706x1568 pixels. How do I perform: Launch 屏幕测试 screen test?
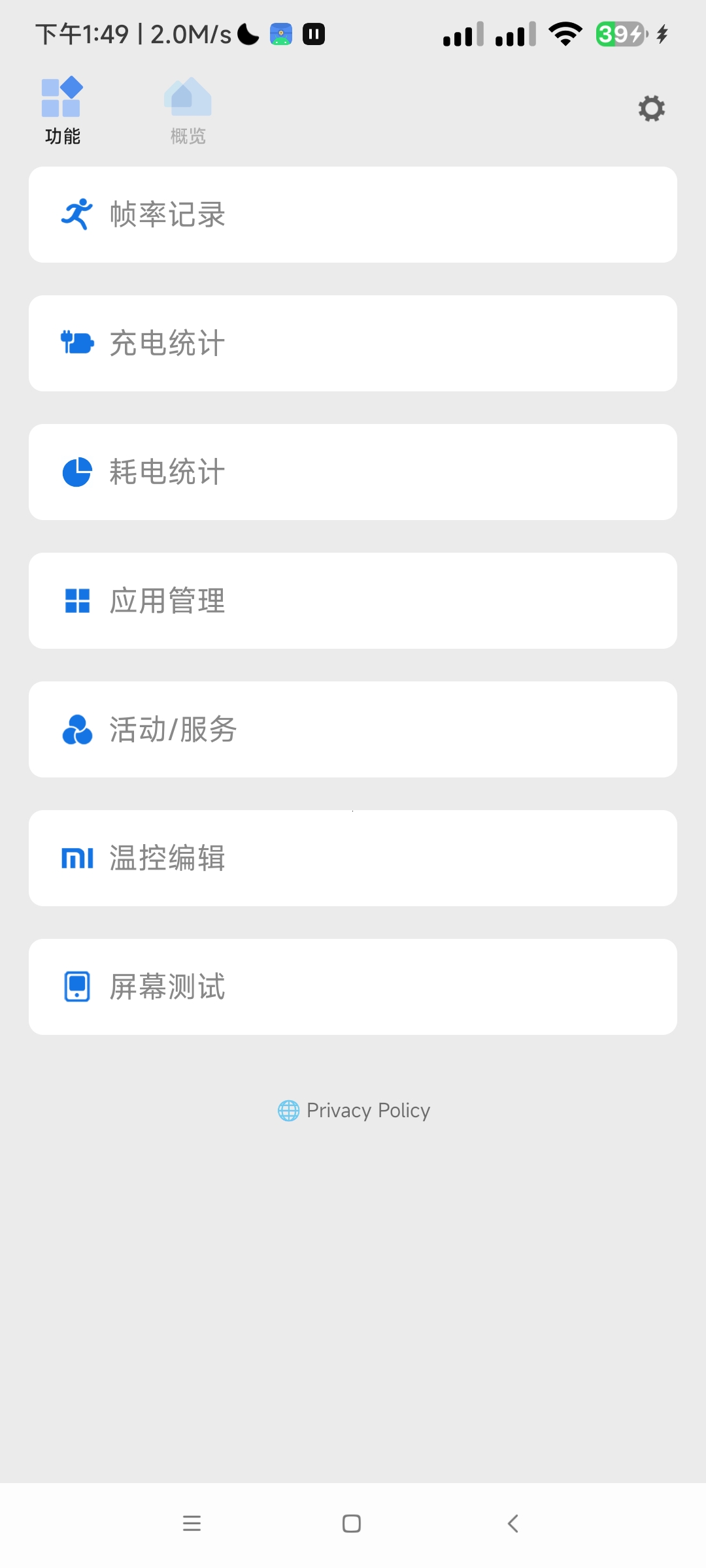pos(353,987)
